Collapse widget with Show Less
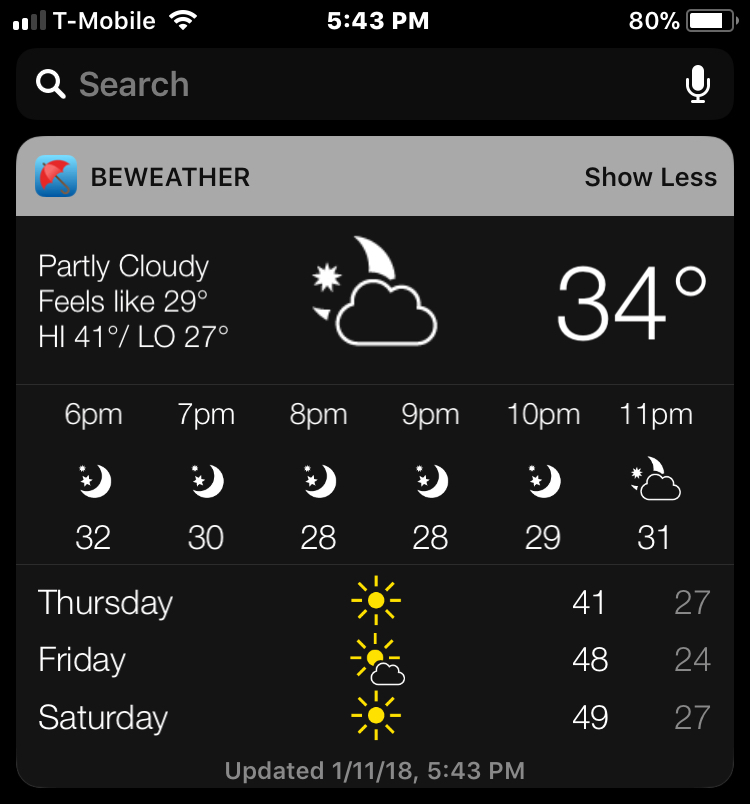 point(650,178)
